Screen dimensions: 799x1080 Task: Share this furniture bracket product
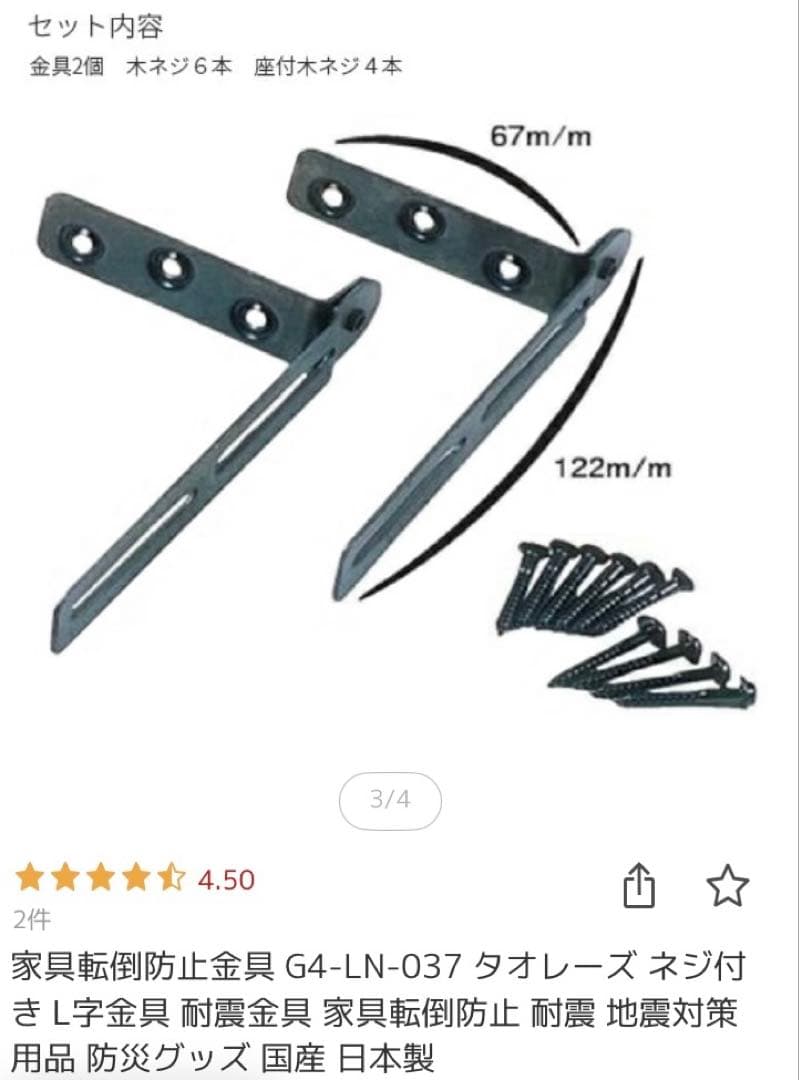pos(640,884)
